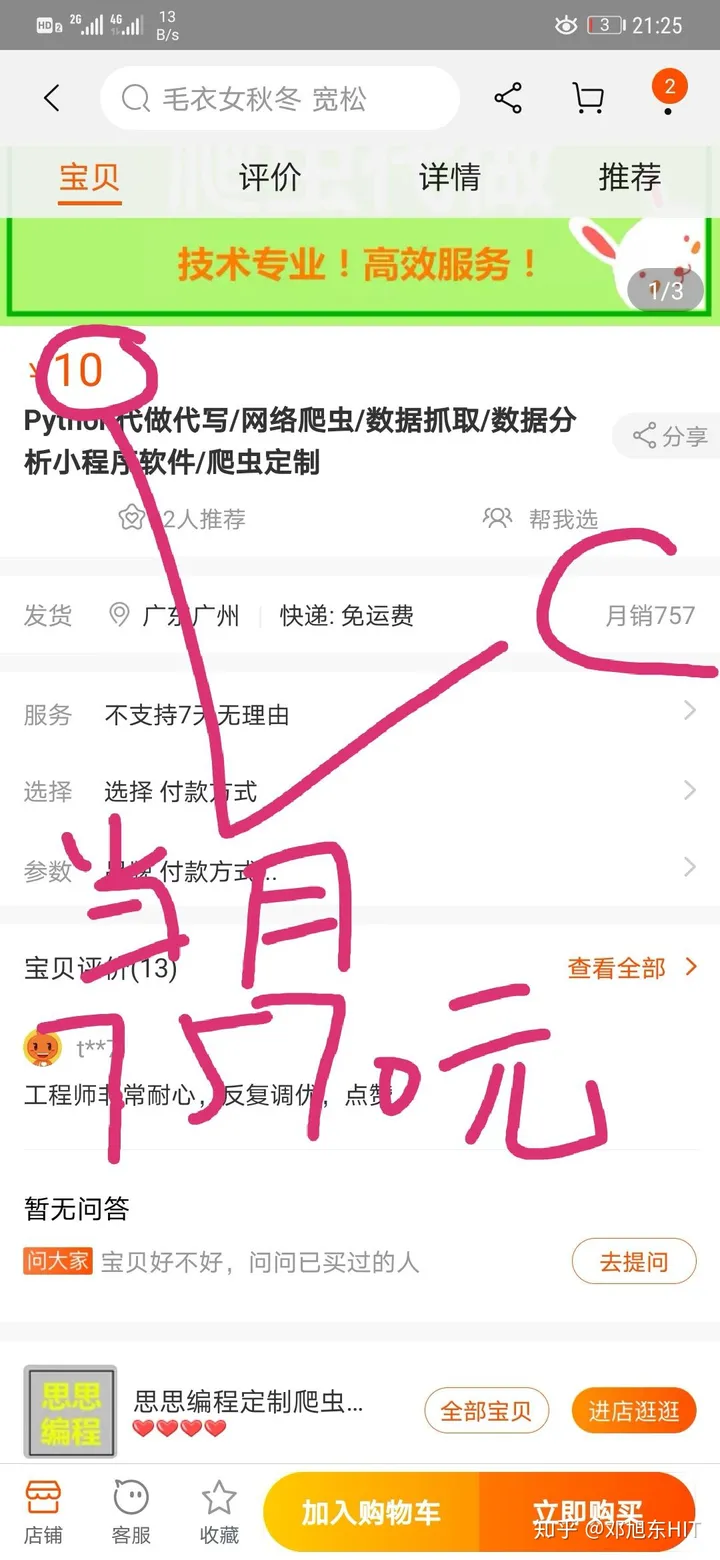This screenshot has height=1560, width=720.
Task: Open the overflow menu with badge 2
Action: (x=668, y=96)
